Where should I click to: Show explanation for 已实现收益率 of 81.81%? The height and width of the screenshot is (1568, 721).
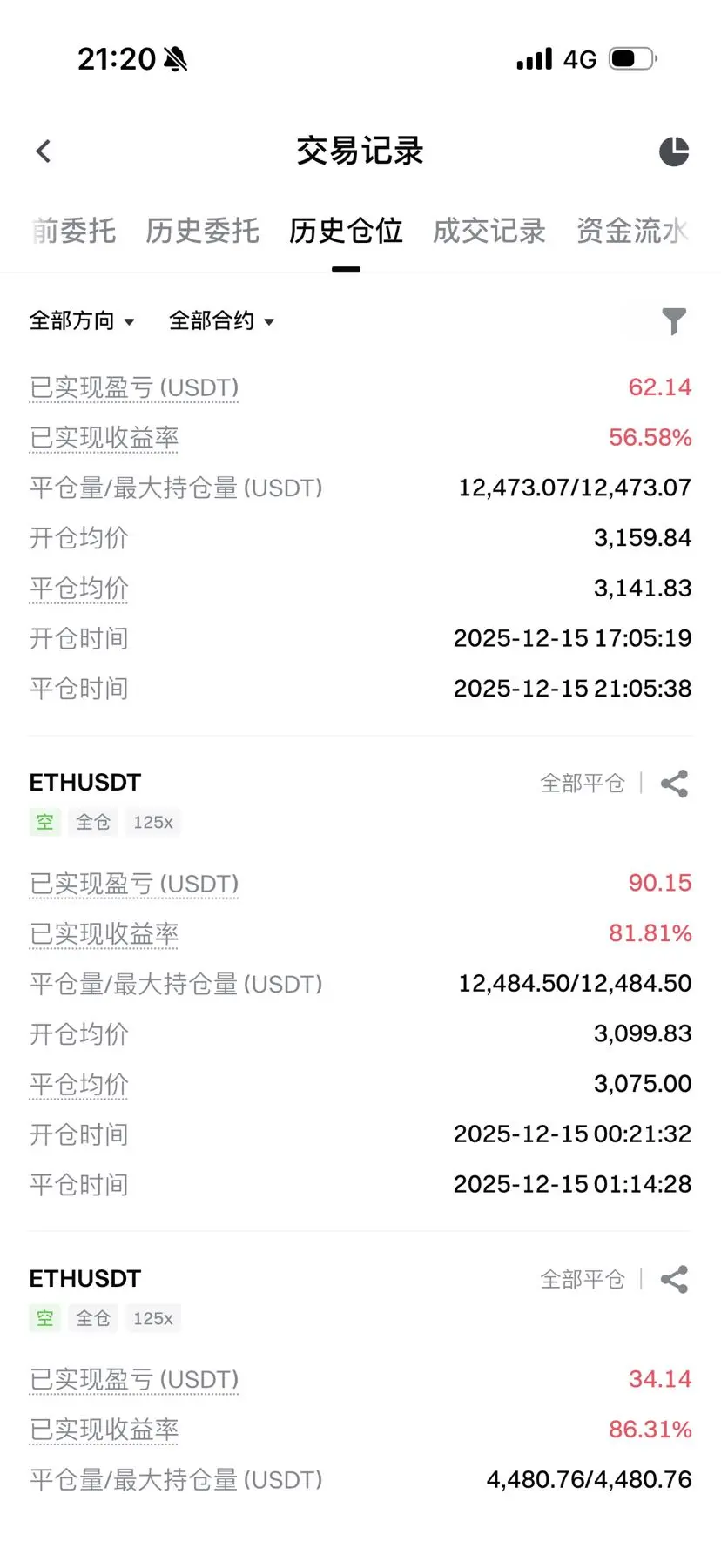tap(104, 934)
